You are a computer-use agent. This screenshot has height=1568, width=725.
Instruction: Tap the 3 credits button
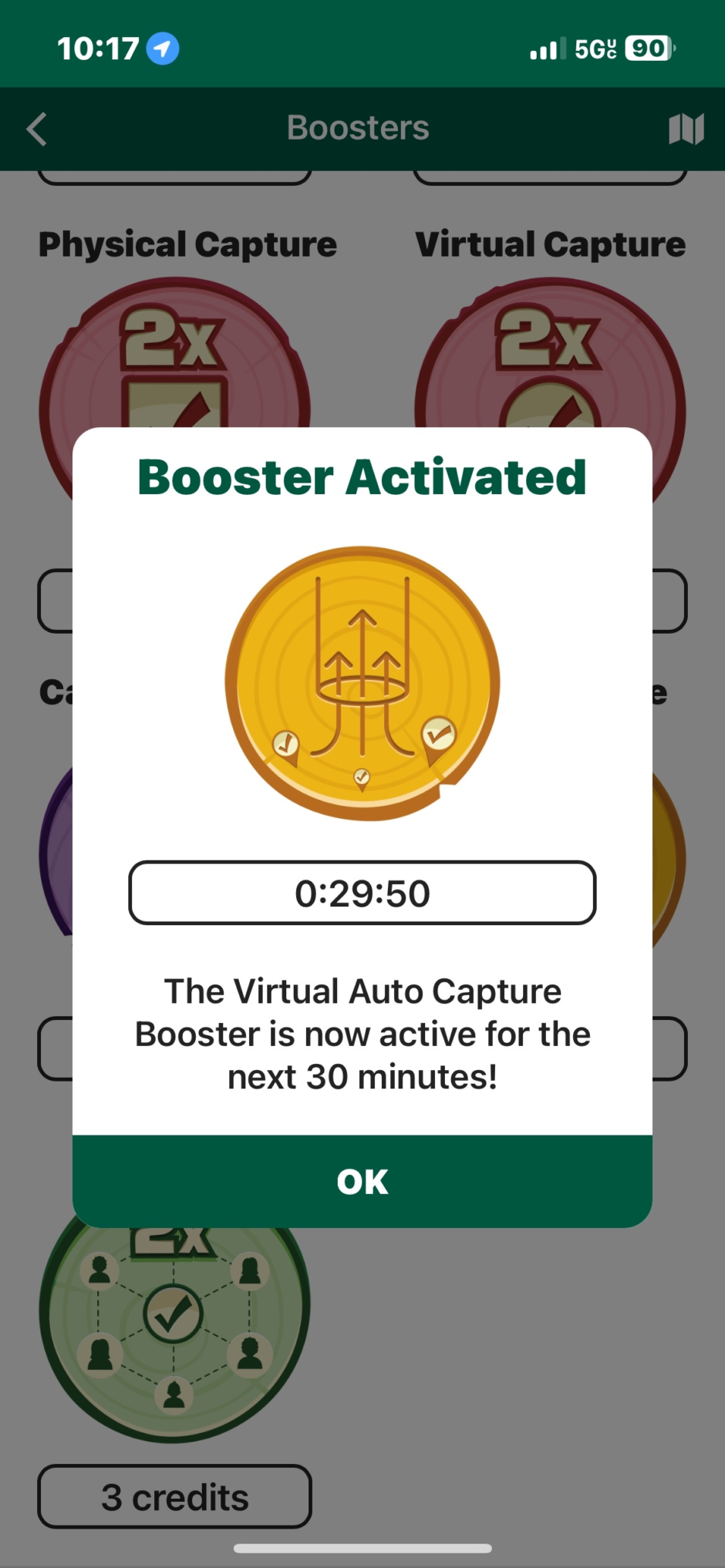pos(174,1496)
